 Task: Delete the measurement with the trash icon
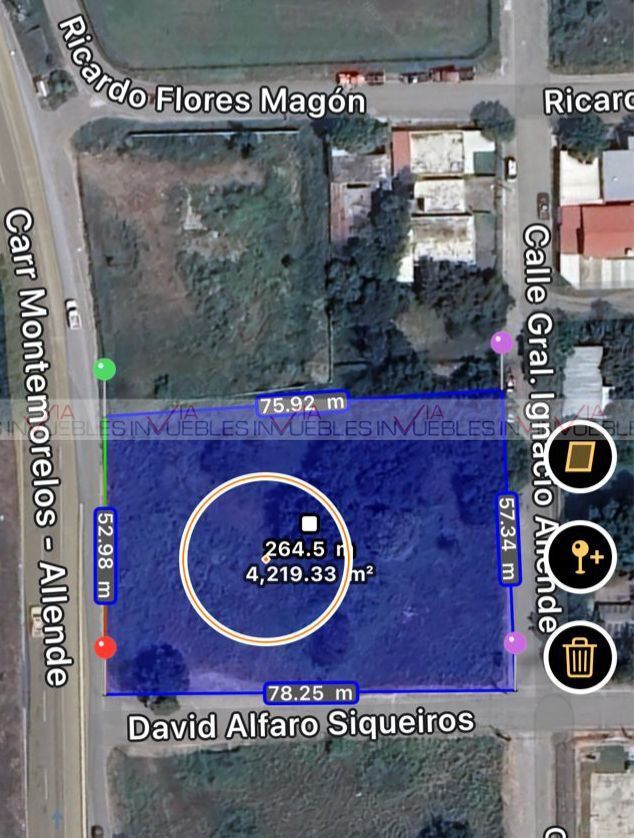click(x=581, y=656)
